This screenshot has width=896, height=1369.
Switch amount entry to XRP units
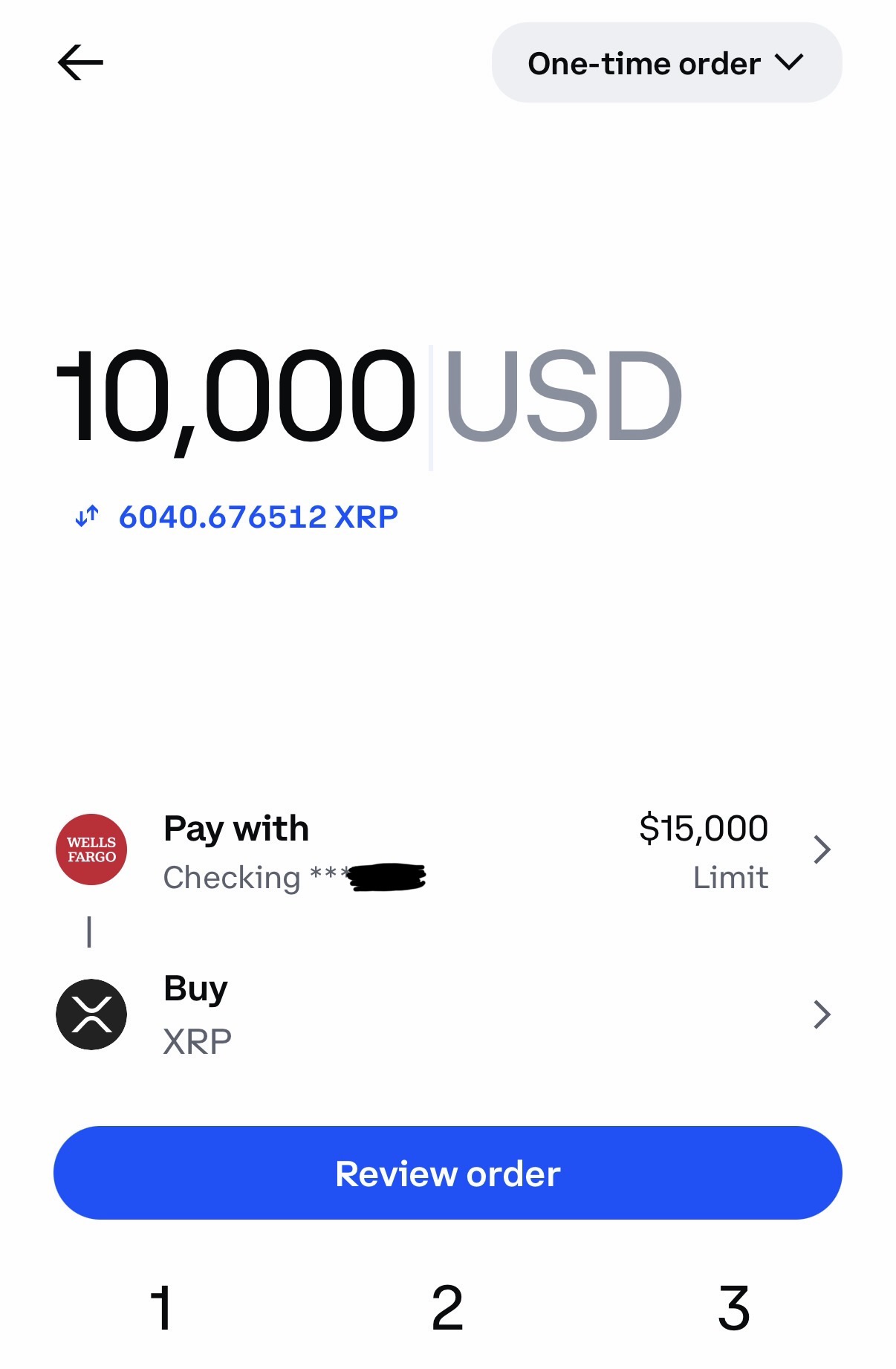pyautogui.click(x=88, y=517)
